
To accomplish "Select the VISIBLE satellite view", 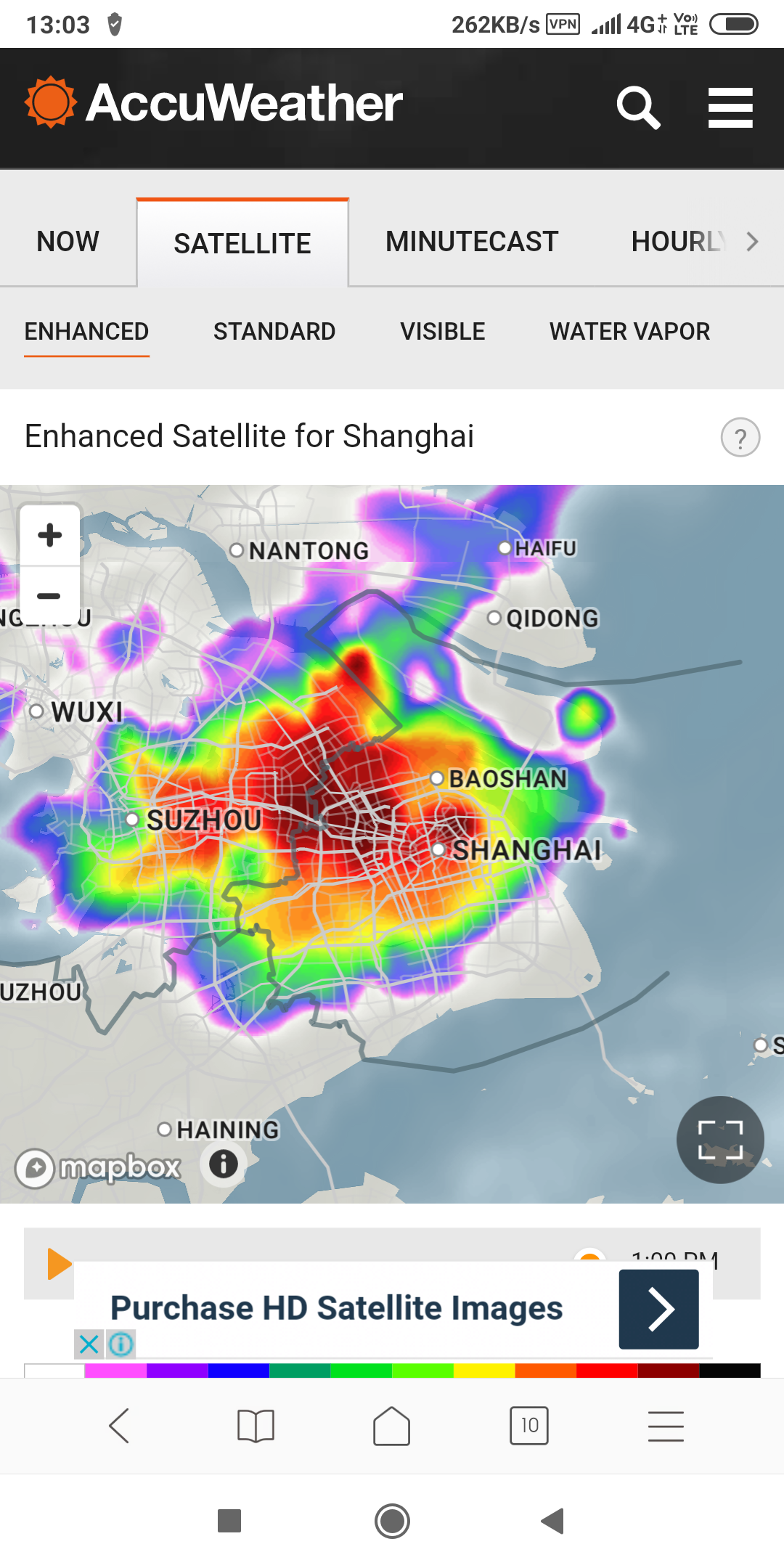I will [x=443, y=332].
